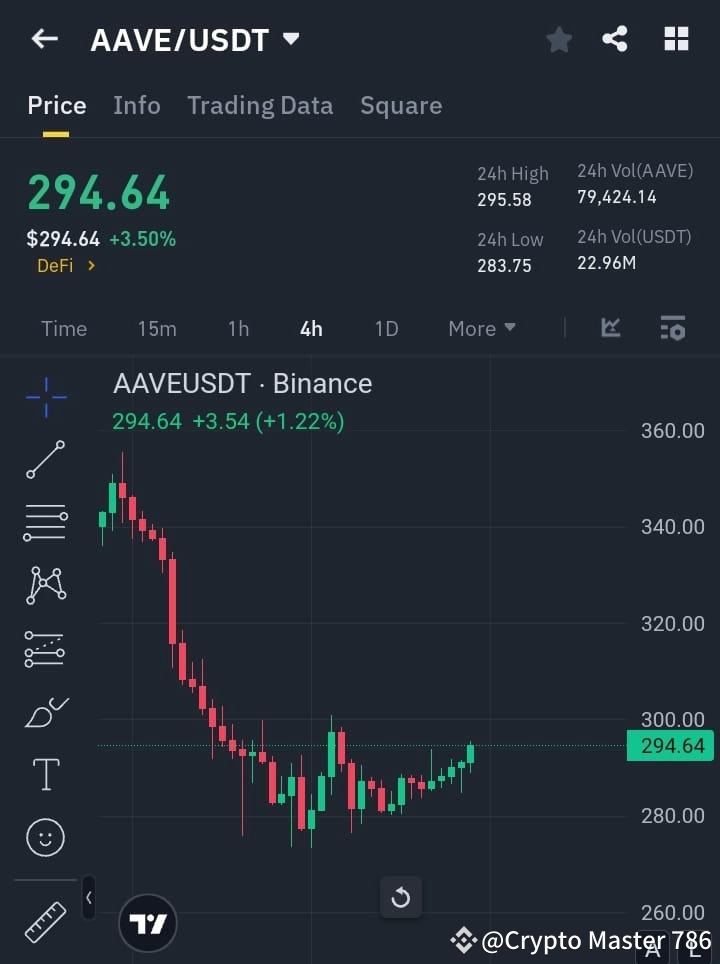
Task: Select the text annotation tool
Action: [x=45, y=774]
